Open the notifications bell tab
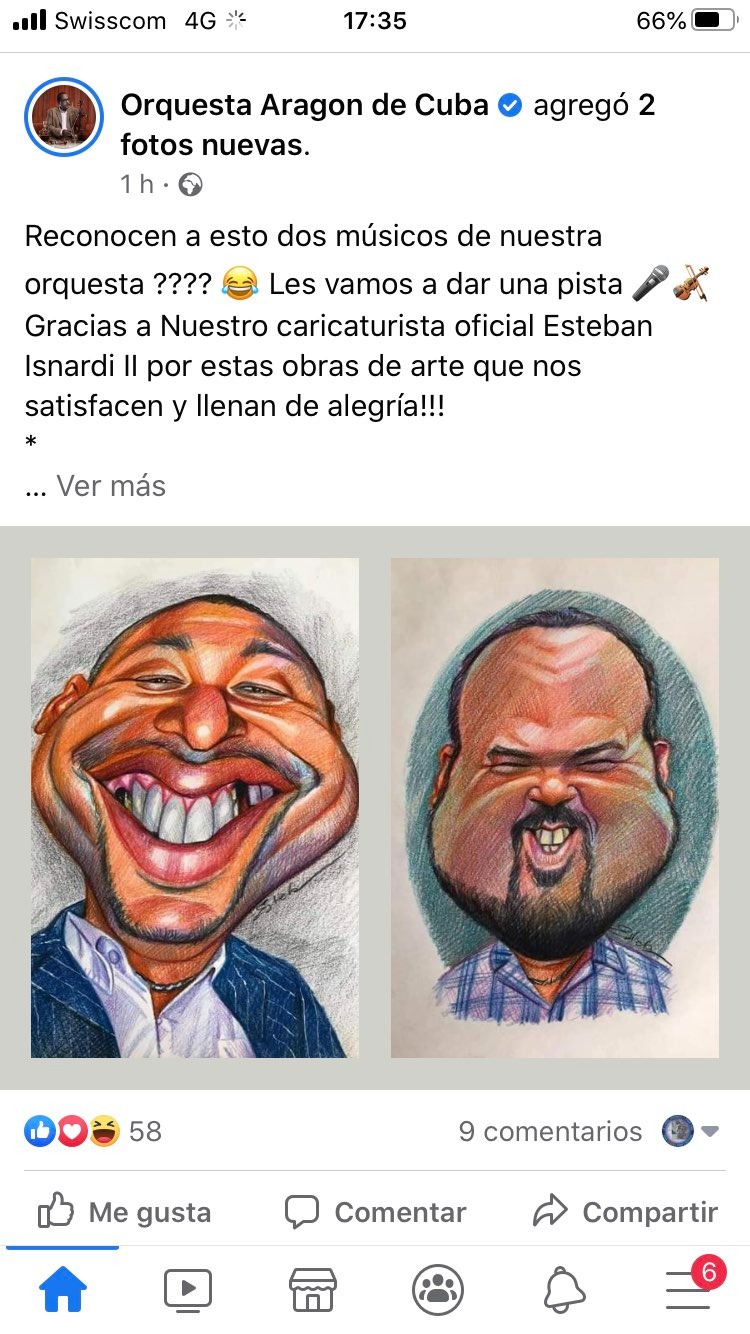This screenshot has width=750, height=1334. click(x=564, y=1290)
